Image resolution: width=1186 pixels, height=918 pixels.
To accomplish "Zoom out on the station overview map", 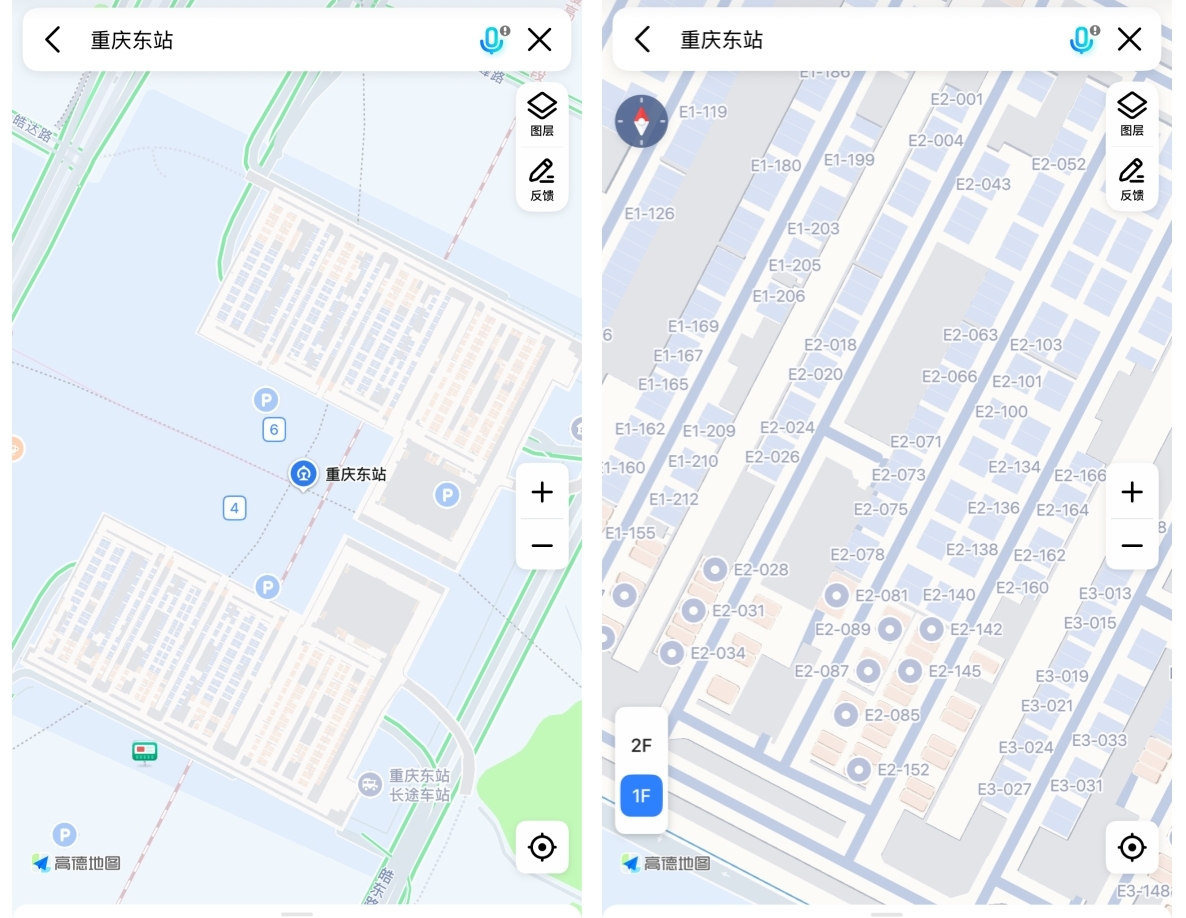I will [x=541, y=545].
